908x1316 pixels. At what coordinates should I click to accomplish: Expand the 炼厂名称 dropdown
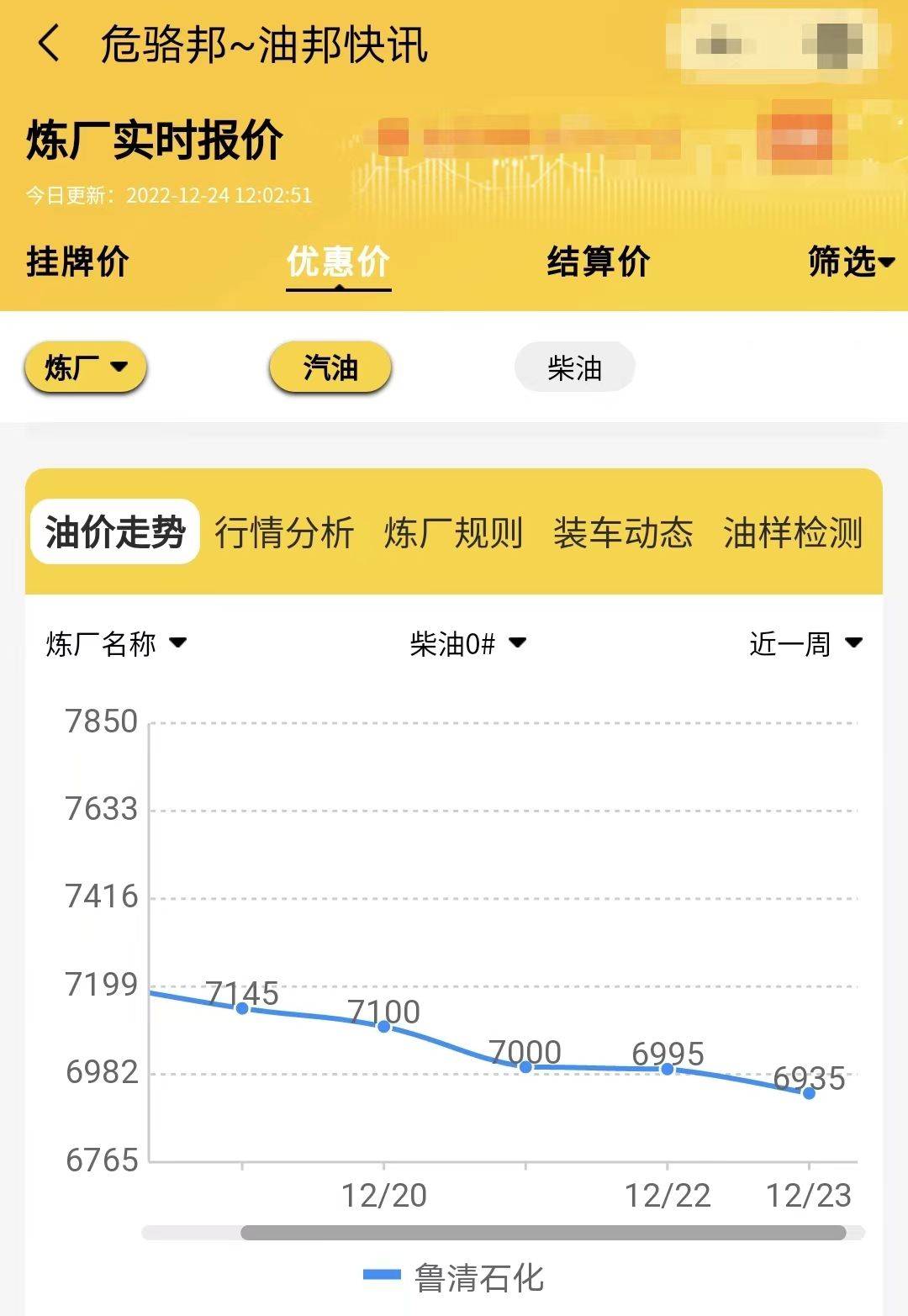(x=116, y=644)
